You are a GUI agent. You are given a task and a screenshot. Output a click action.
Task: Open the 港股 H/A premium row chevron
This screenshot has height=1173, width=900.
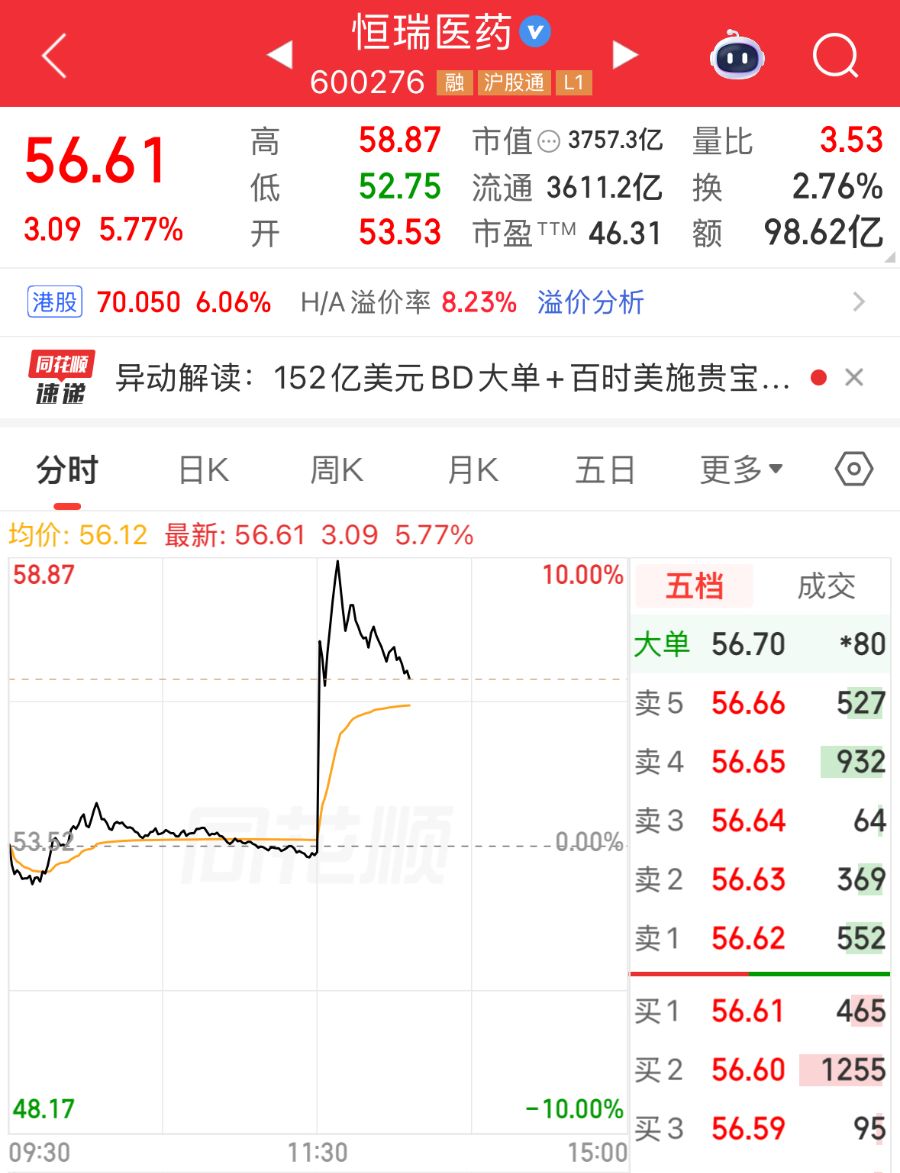tap(859, 302)
